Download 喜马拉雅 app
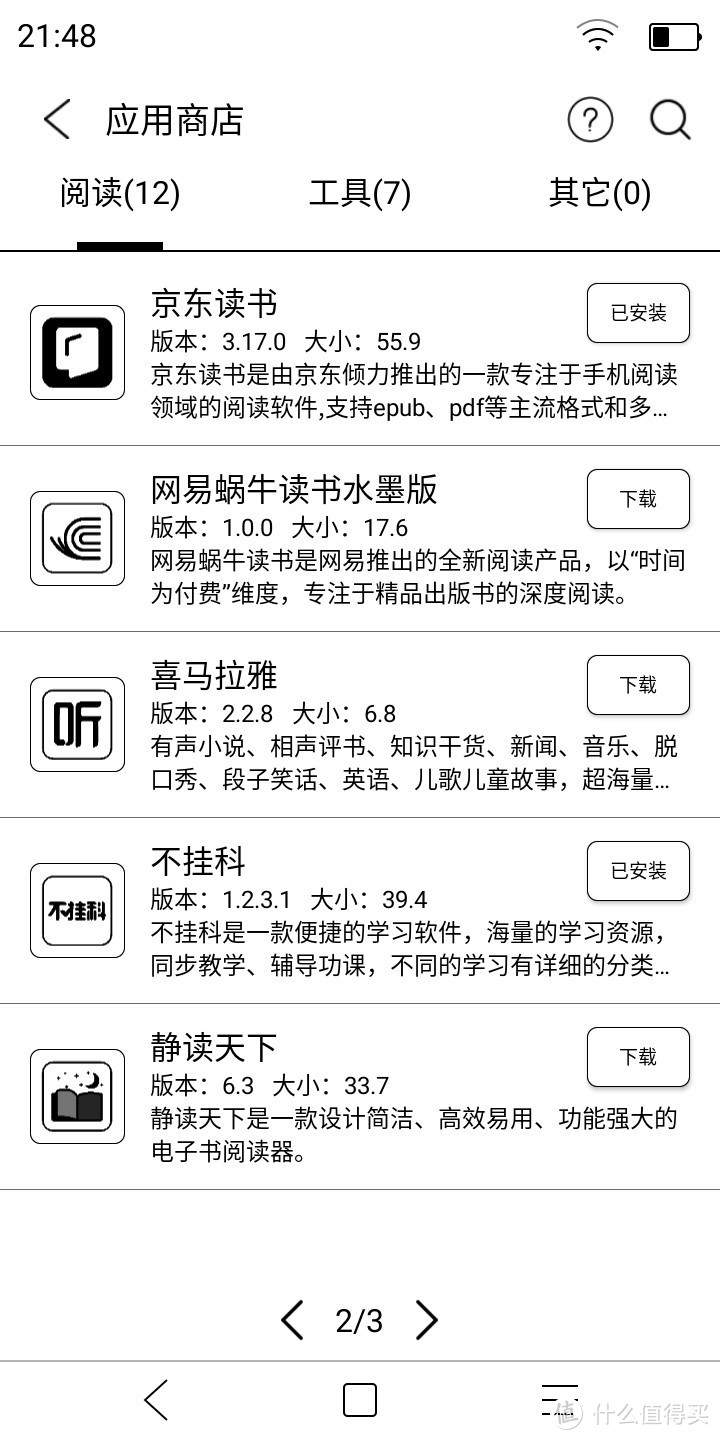 pyautogui.click(x=638, y=685)
